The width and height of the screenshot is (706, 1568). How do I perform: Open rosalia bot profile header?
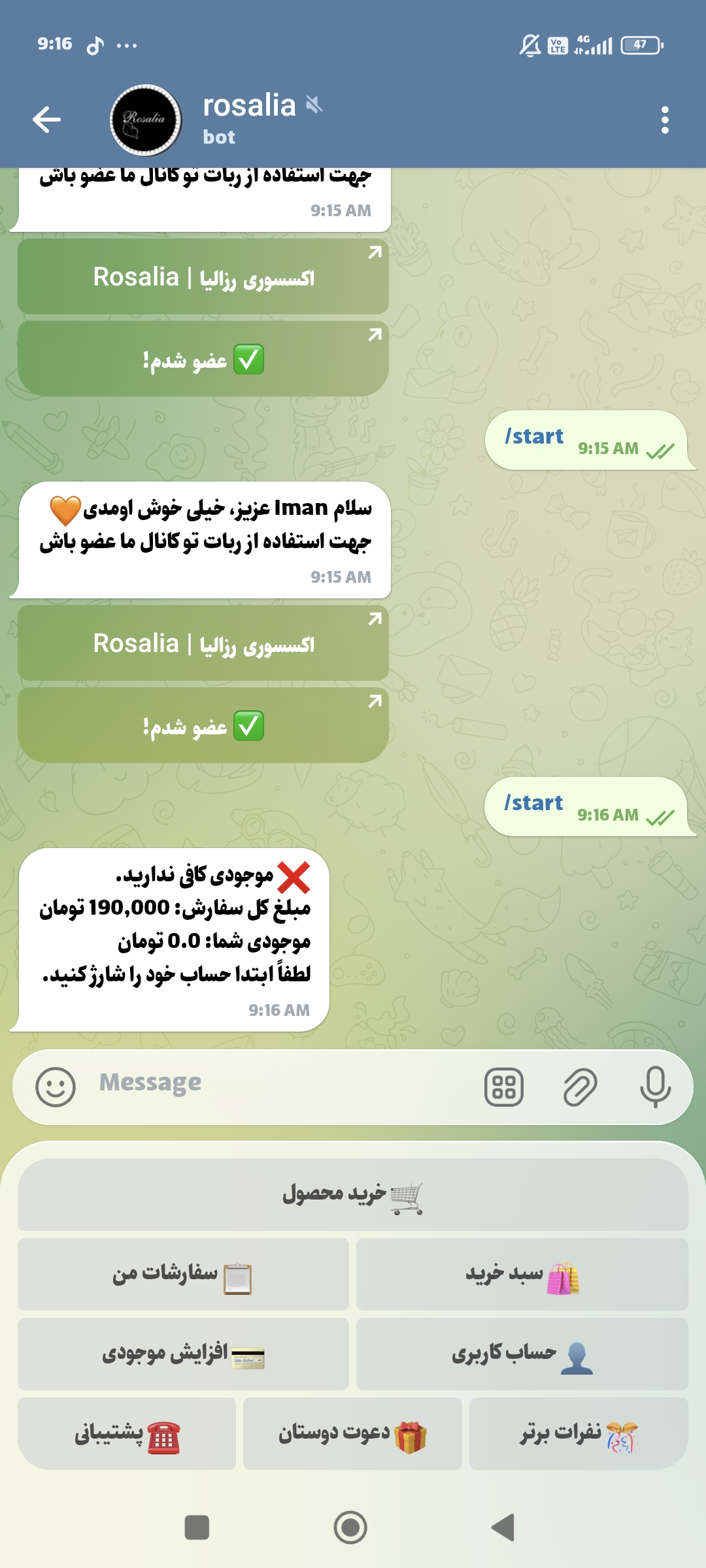(248, 120)
